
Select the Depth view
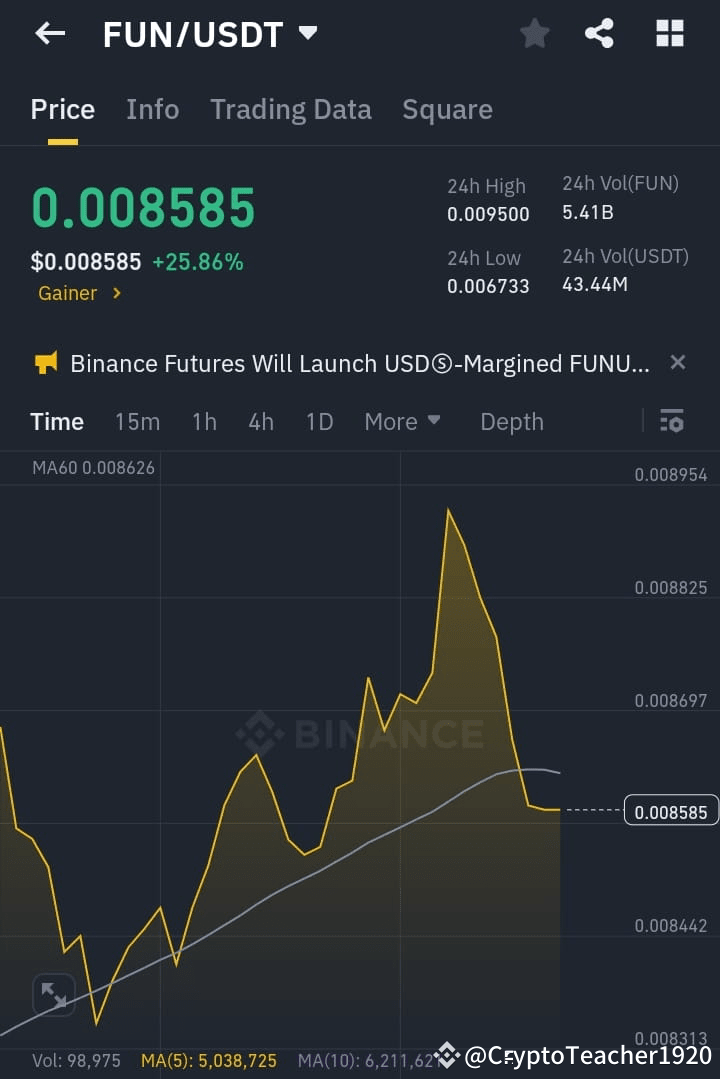(x=512, y=421)
